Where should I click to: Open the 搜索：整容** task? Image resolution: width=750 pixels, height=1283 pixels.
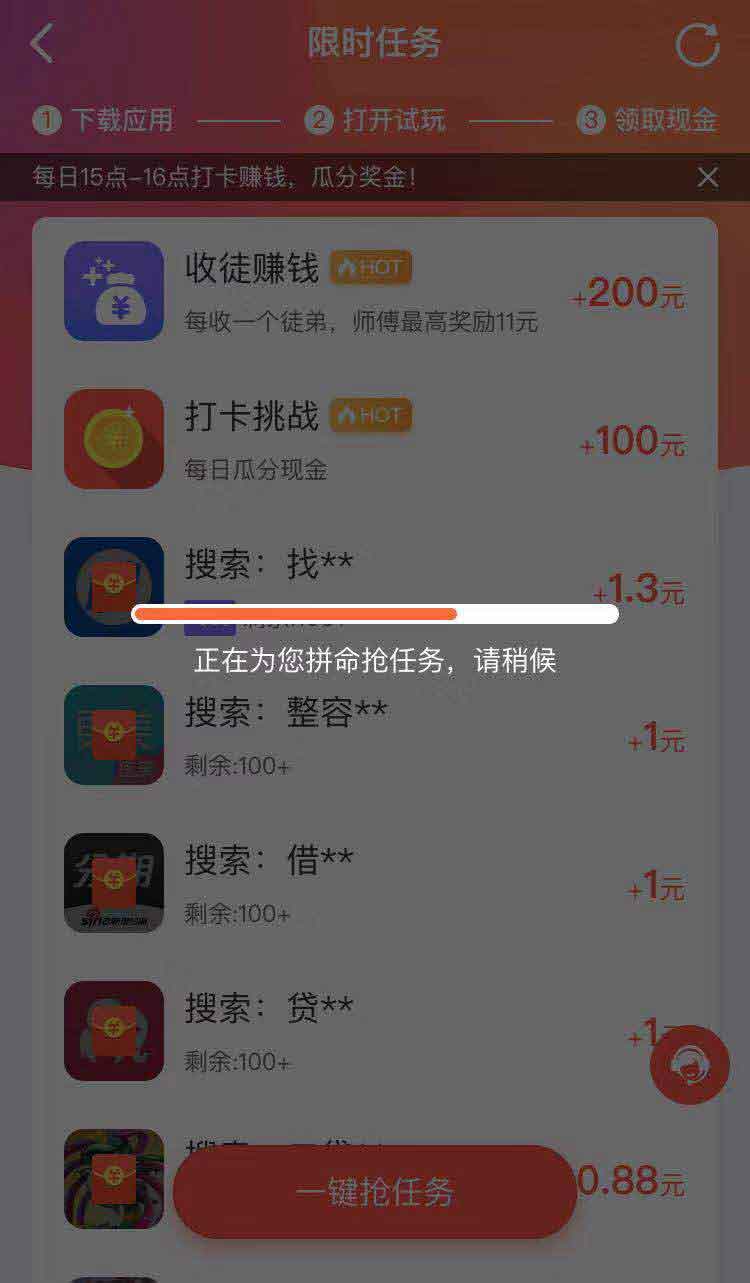coord(375,735)
